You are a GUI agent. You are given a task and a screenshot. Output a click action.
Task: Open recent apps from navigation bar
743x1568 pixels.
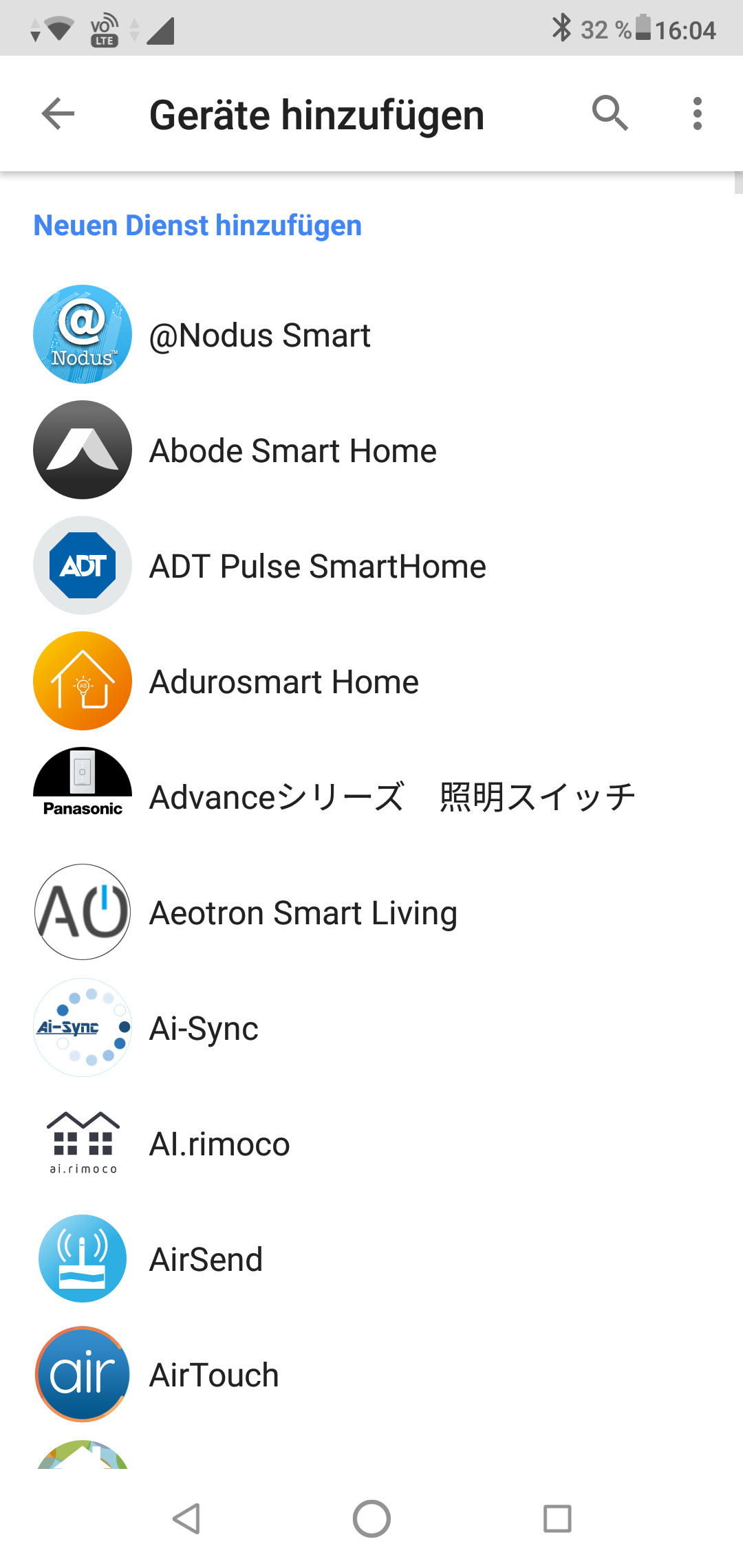(x=557, y=1518)
